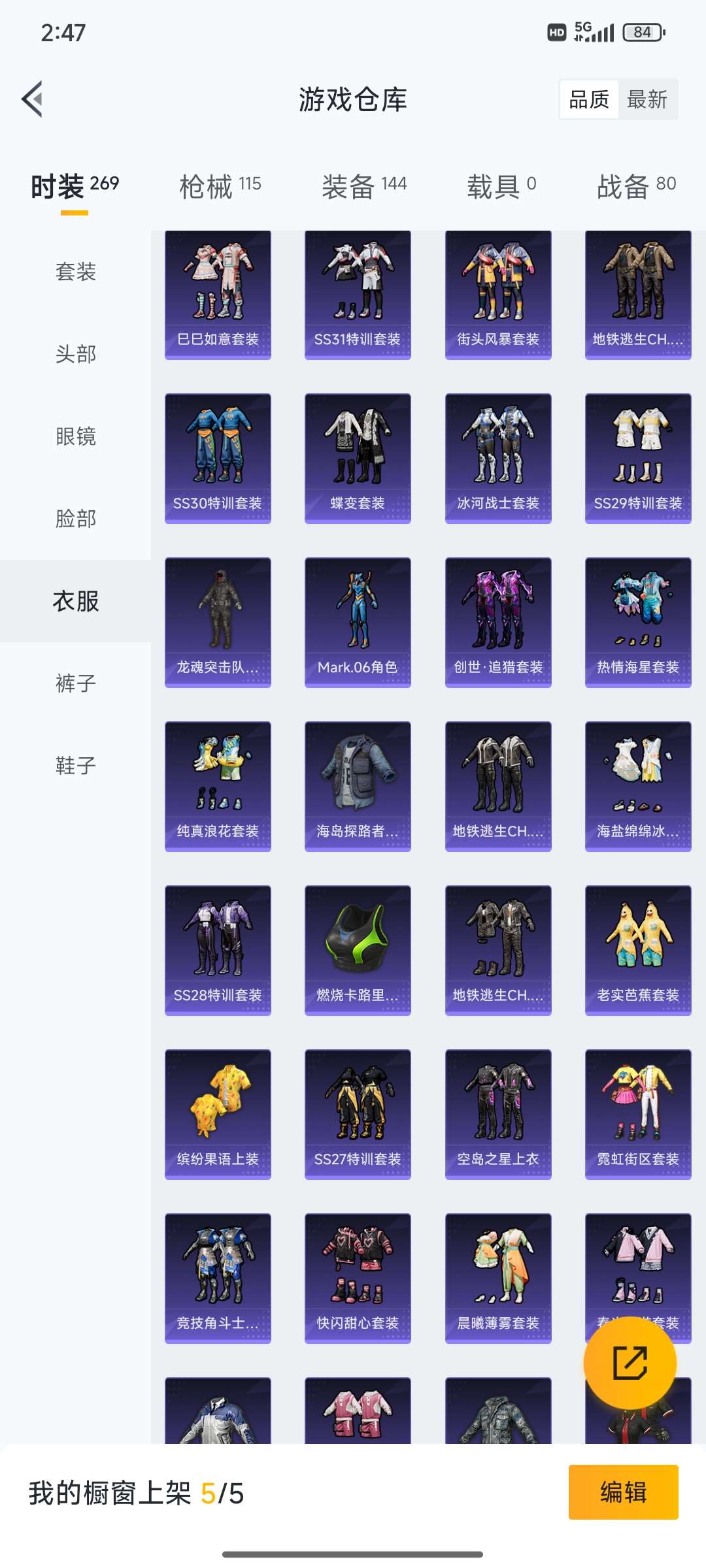View the 老实芭蕉套装 item
This screenshot has width=706, height=1568.
coord(638,950)
